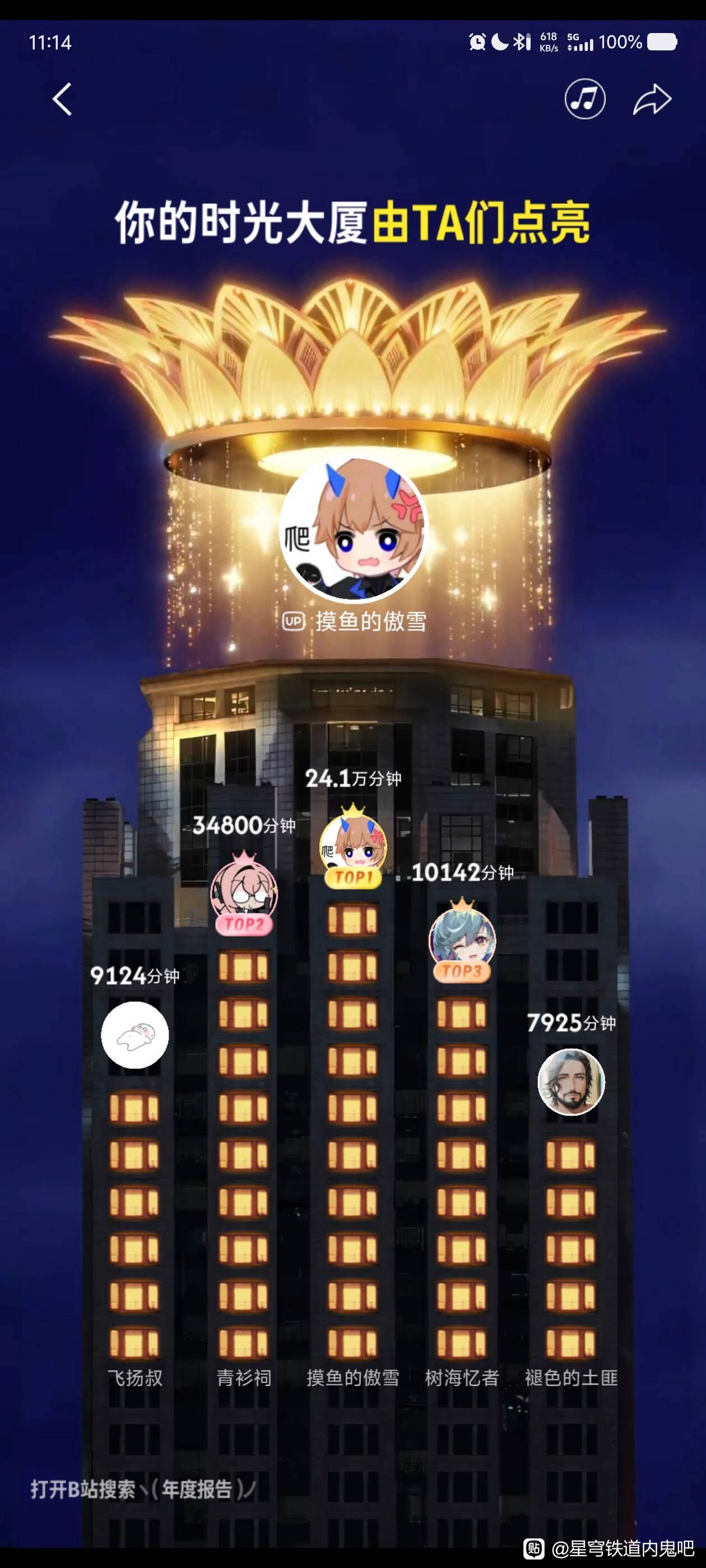Toggle the background music icon
706x1568 pixels.
pyautogui.click(x=585, y=99)
